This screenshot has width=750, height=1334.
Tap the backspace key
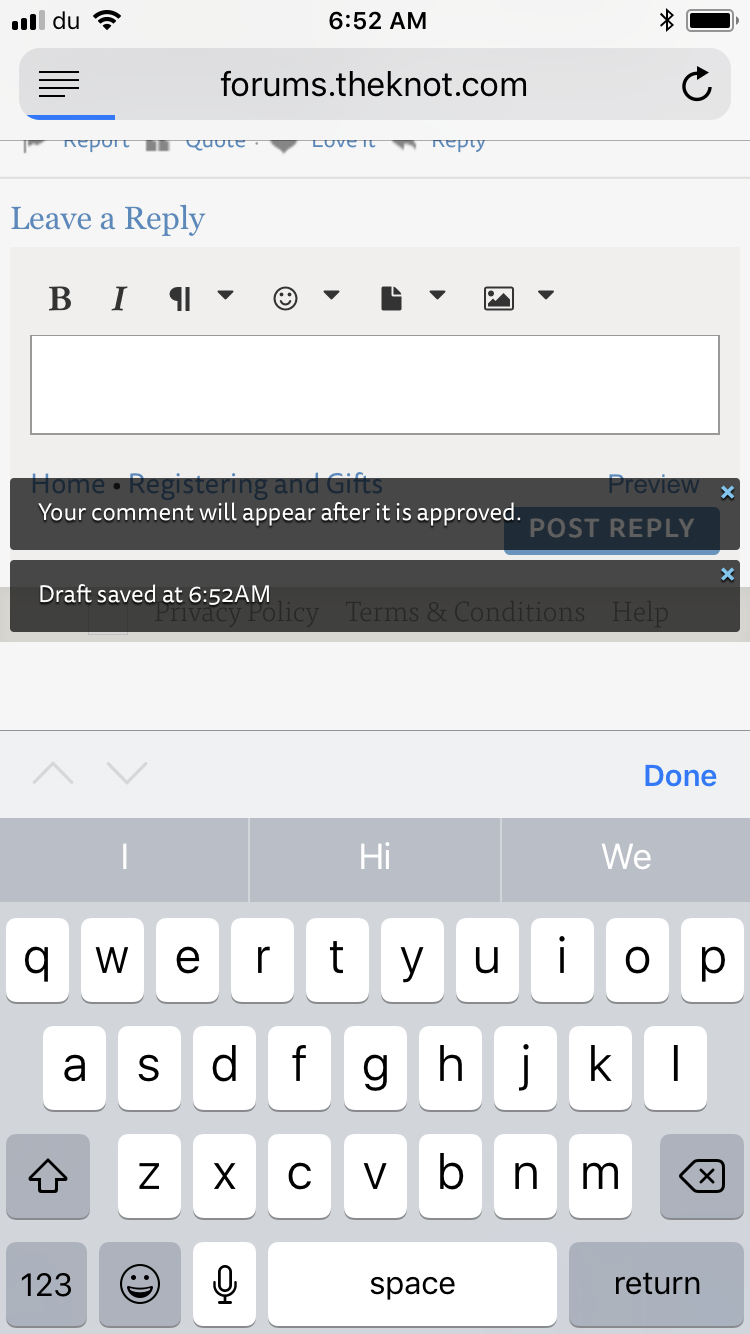pyautogui.click(x=702, y=1176)
